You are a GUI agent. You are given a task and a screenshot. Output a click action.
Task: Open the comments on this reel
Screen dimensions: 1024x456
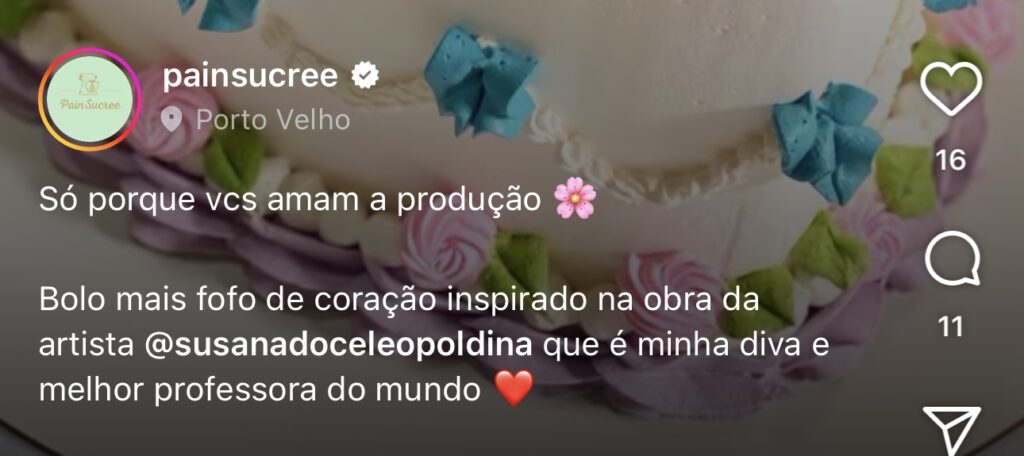click(x=951, y=260)
